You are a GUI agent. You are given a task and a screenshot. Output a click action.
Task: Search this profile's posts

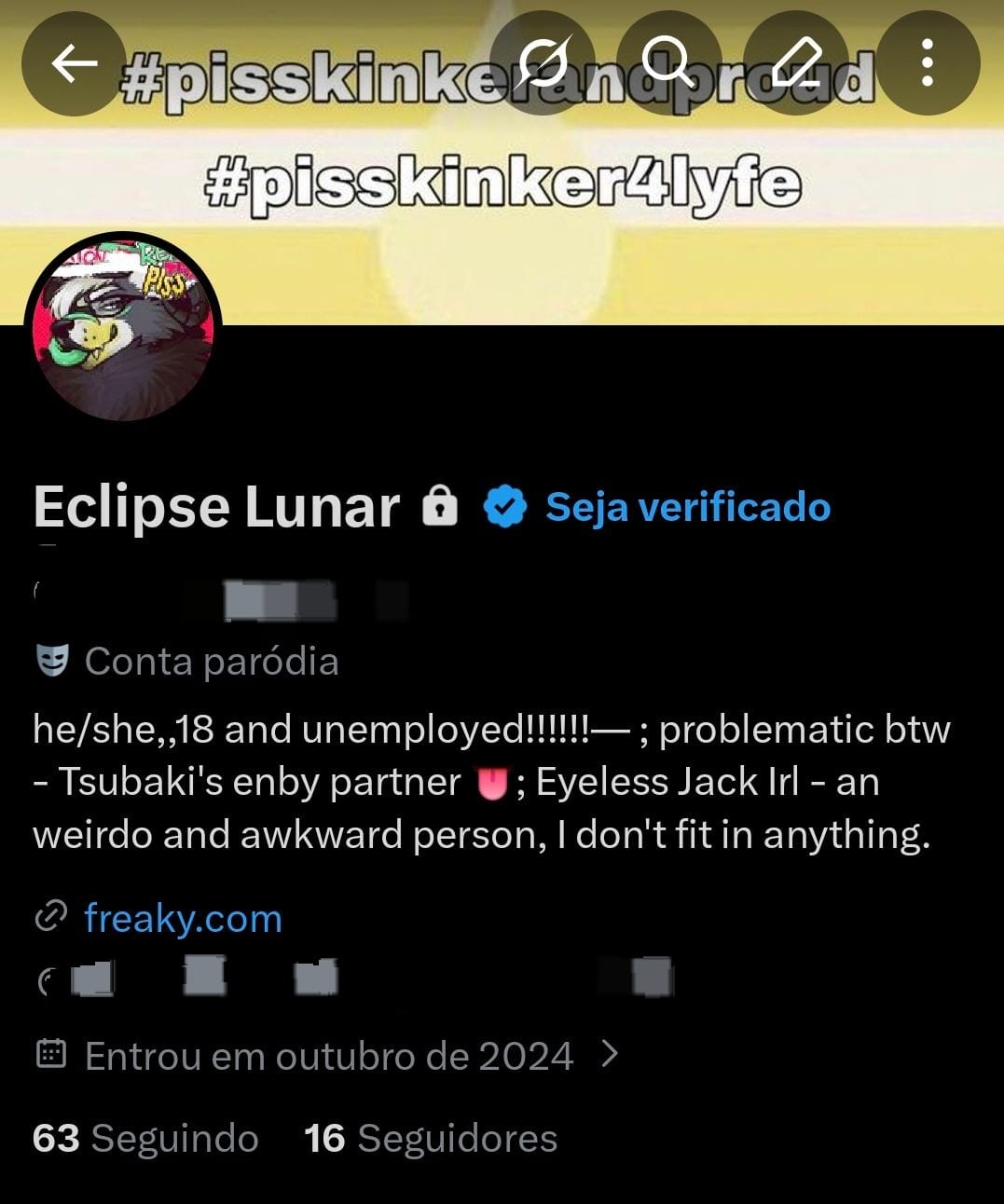coord(668,63)
